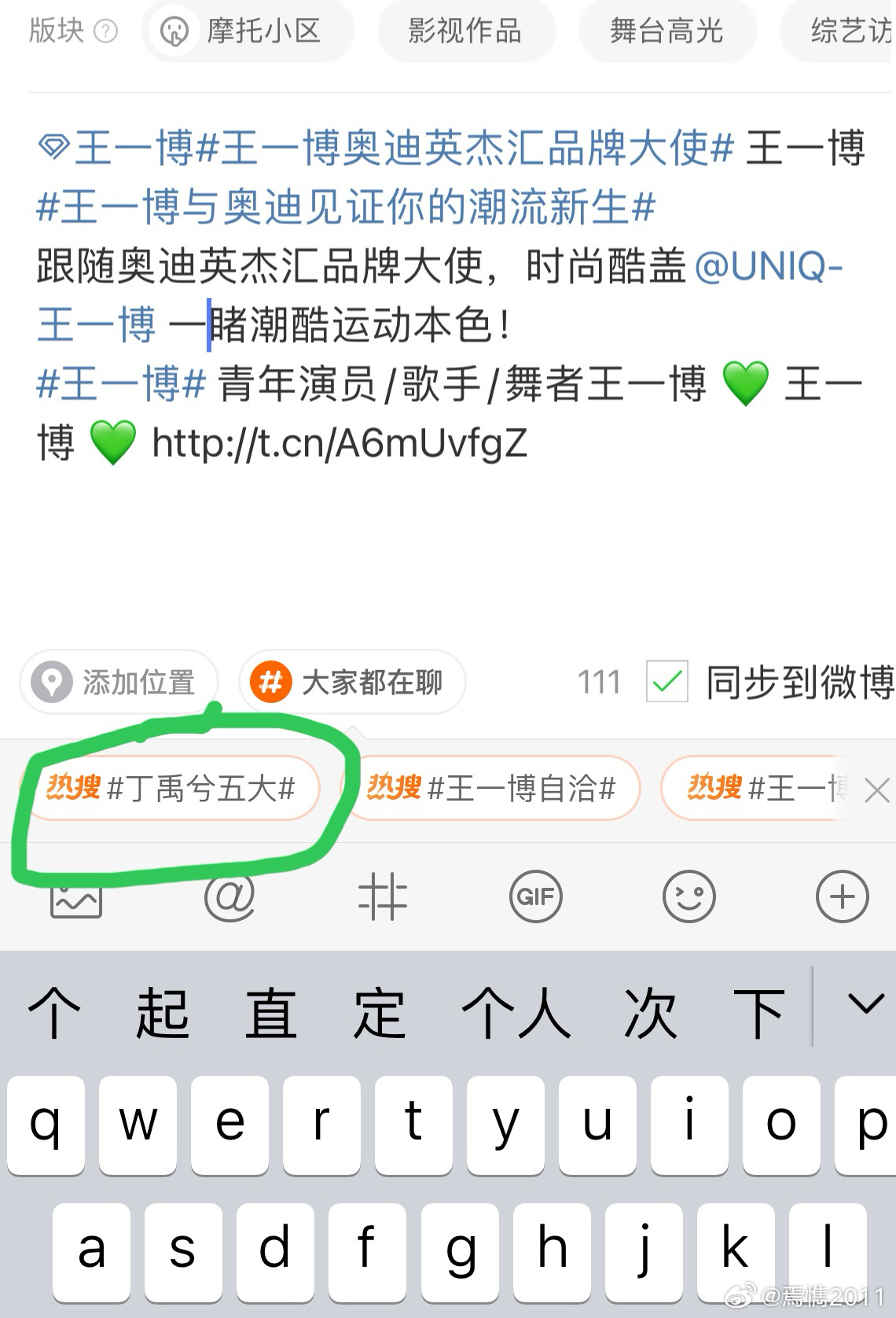The image size is (896, 1318).
Task: Open more options with plus icon
Action: 842,896
